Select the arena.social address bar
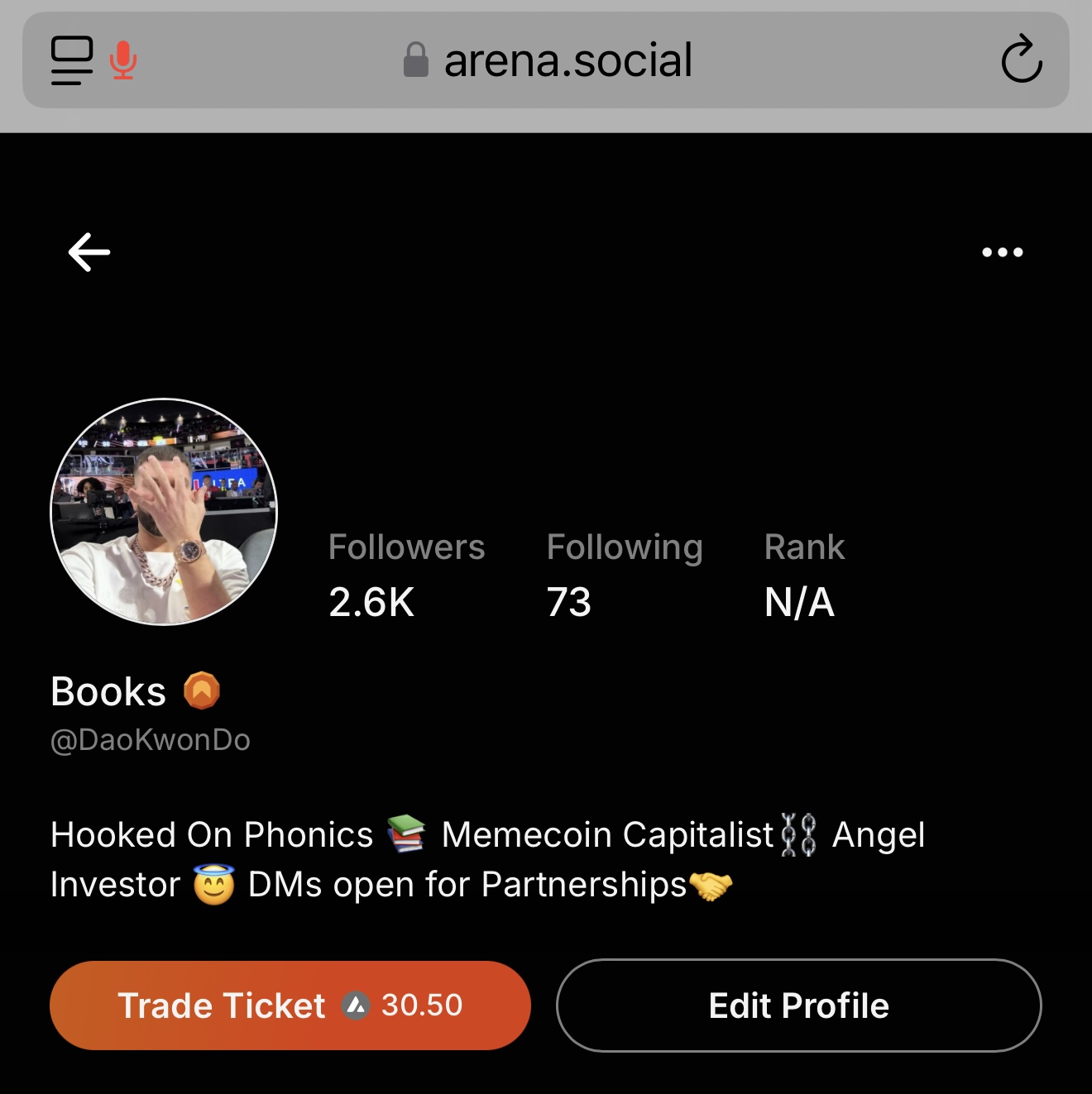1092x1094 pixels. pyautogui.click(x=568, y=60)
